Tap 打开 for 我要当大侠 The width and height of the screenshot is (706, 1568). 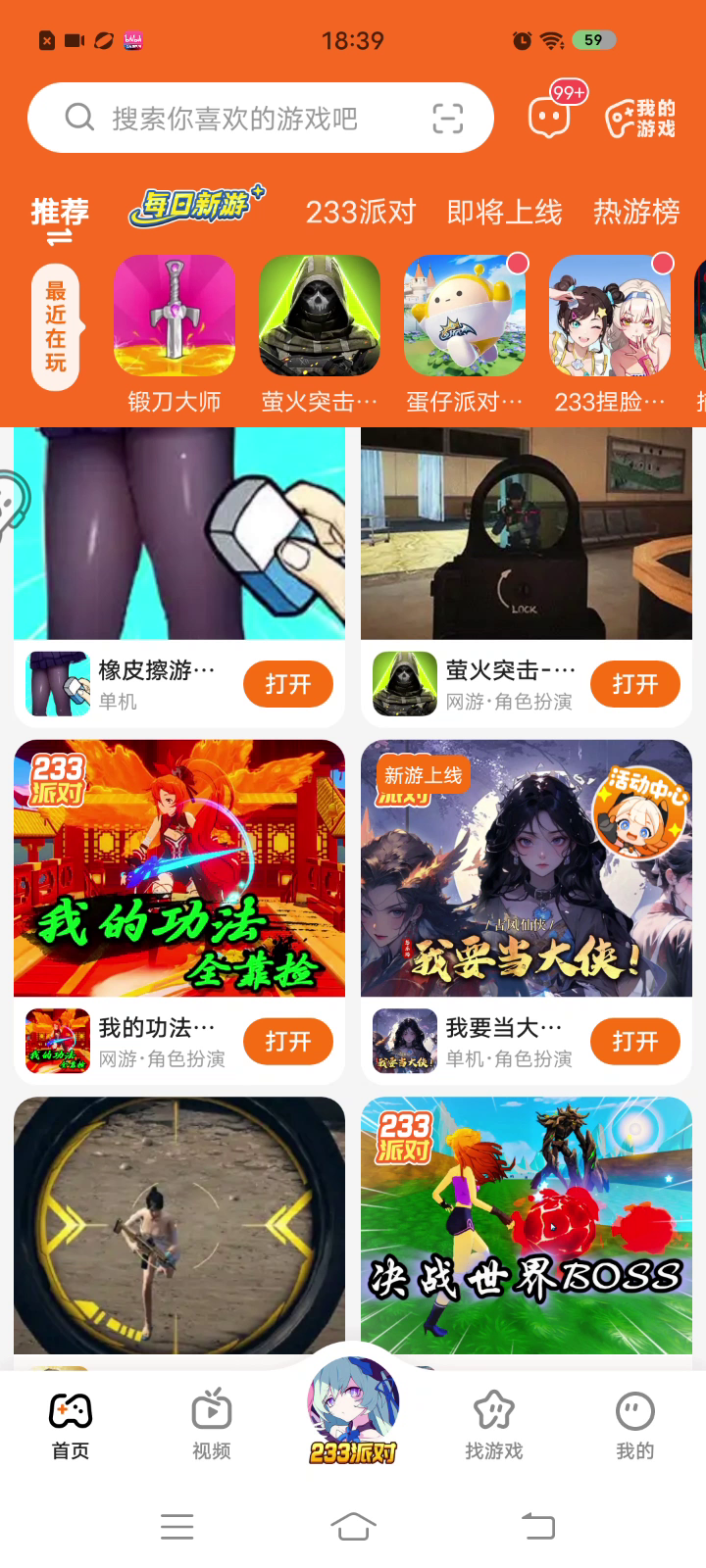[634, 1041]
